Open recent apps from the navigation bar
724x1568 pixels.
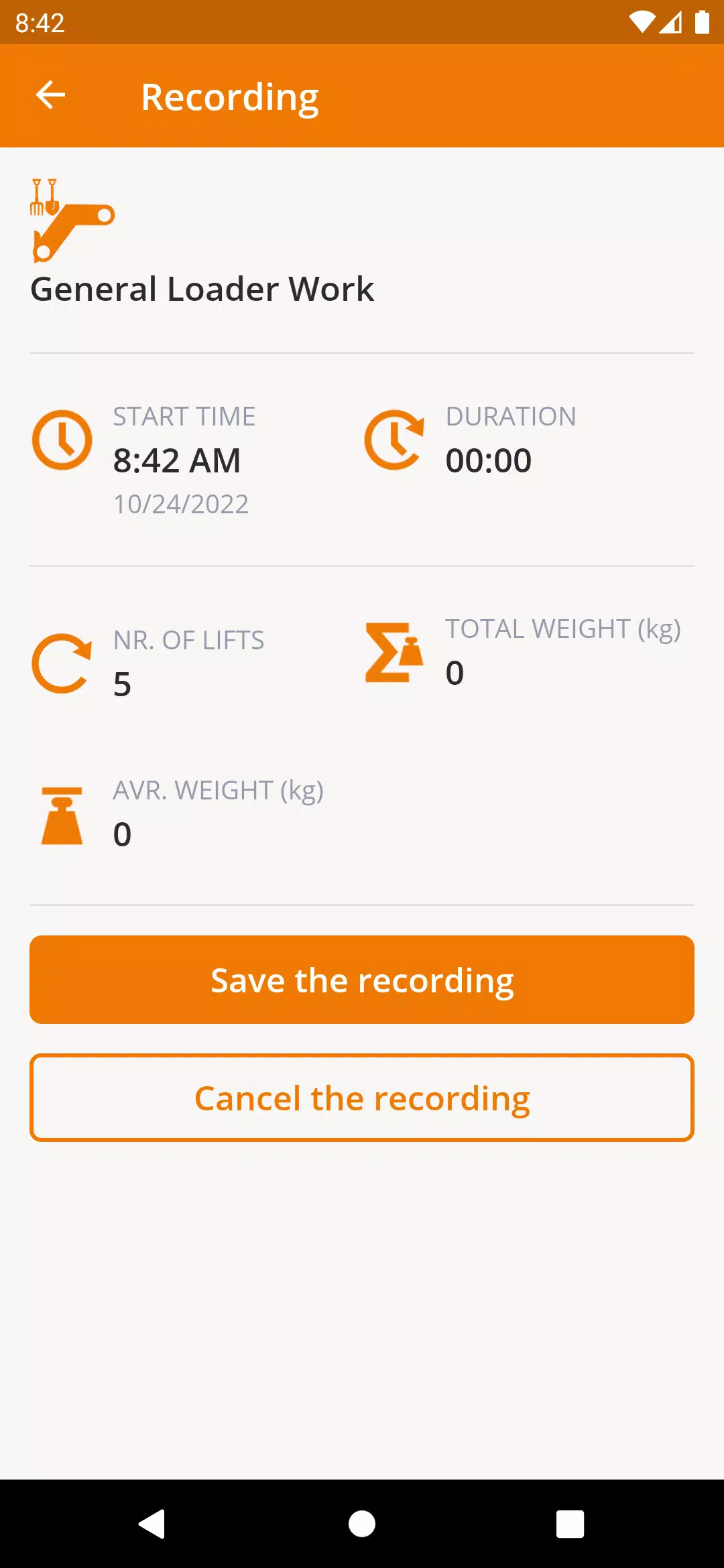click(570, 1524)
